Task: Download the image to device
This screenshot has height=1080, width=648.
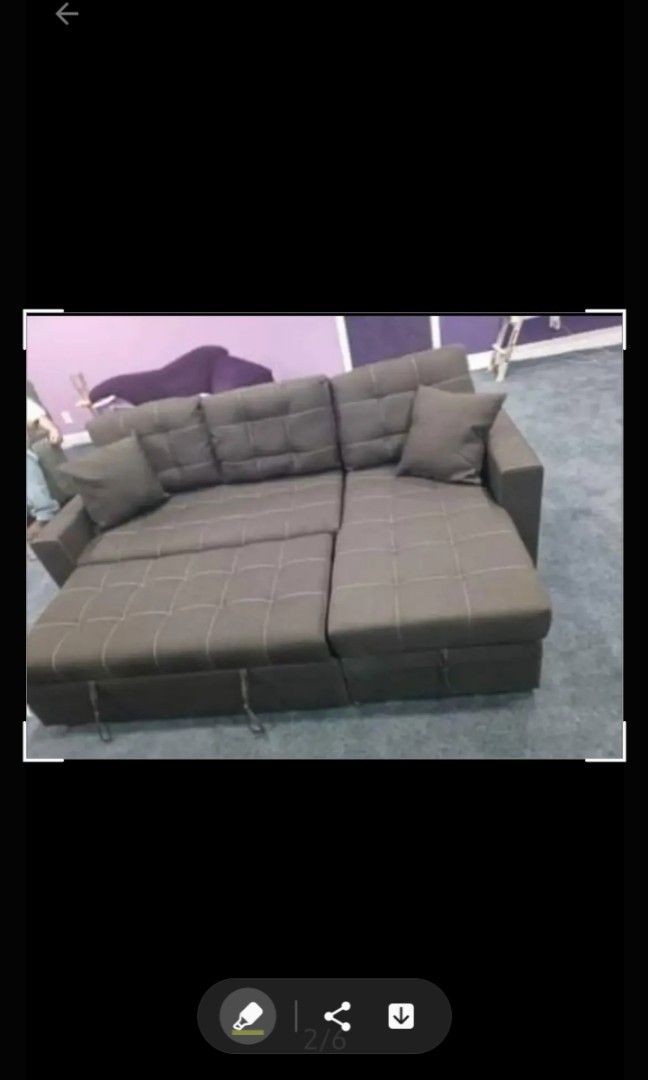Action: click(x=400, y=1017)
